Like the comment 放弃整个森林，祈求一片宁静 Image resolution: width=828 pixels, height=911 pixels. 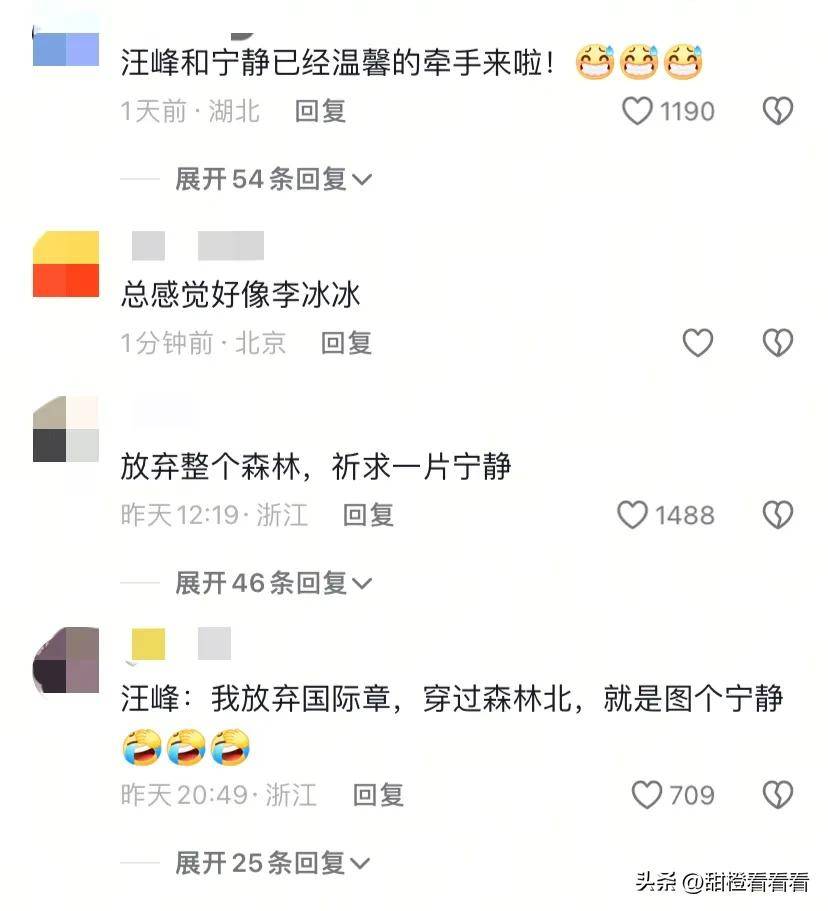pyautogui.click(x=632, y=515)
